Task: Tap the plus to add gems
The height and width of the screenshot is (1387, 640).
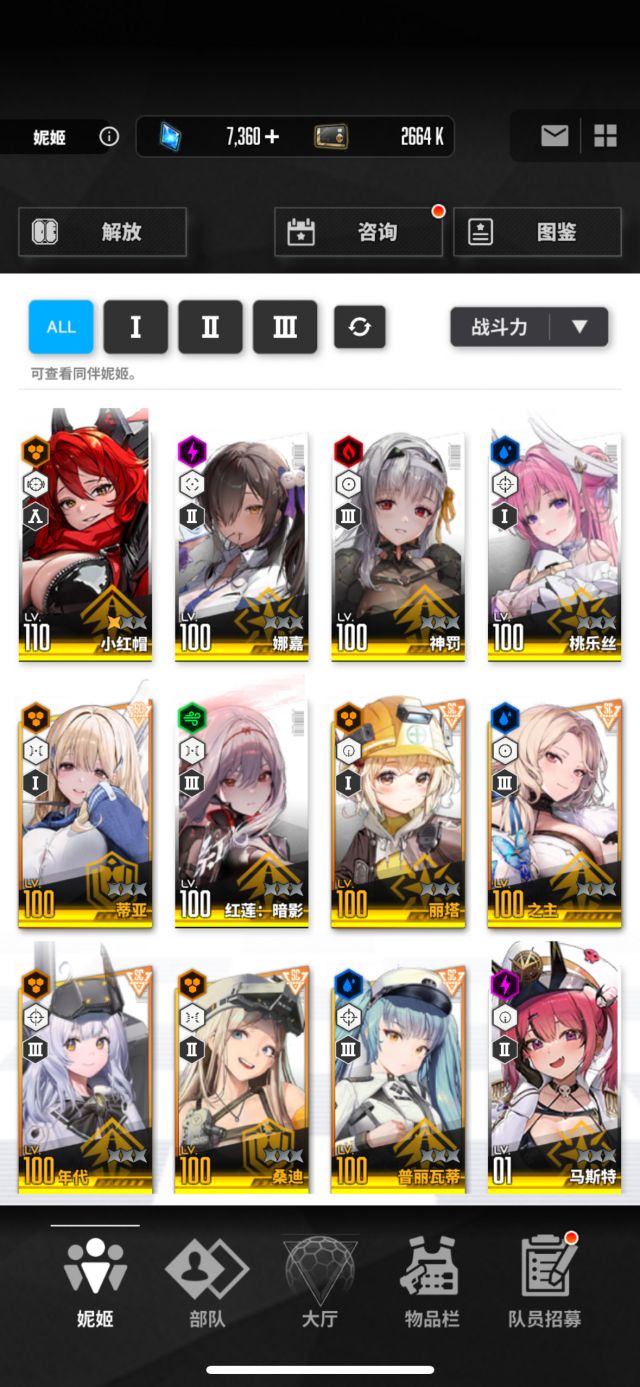Action: [272, 137]
